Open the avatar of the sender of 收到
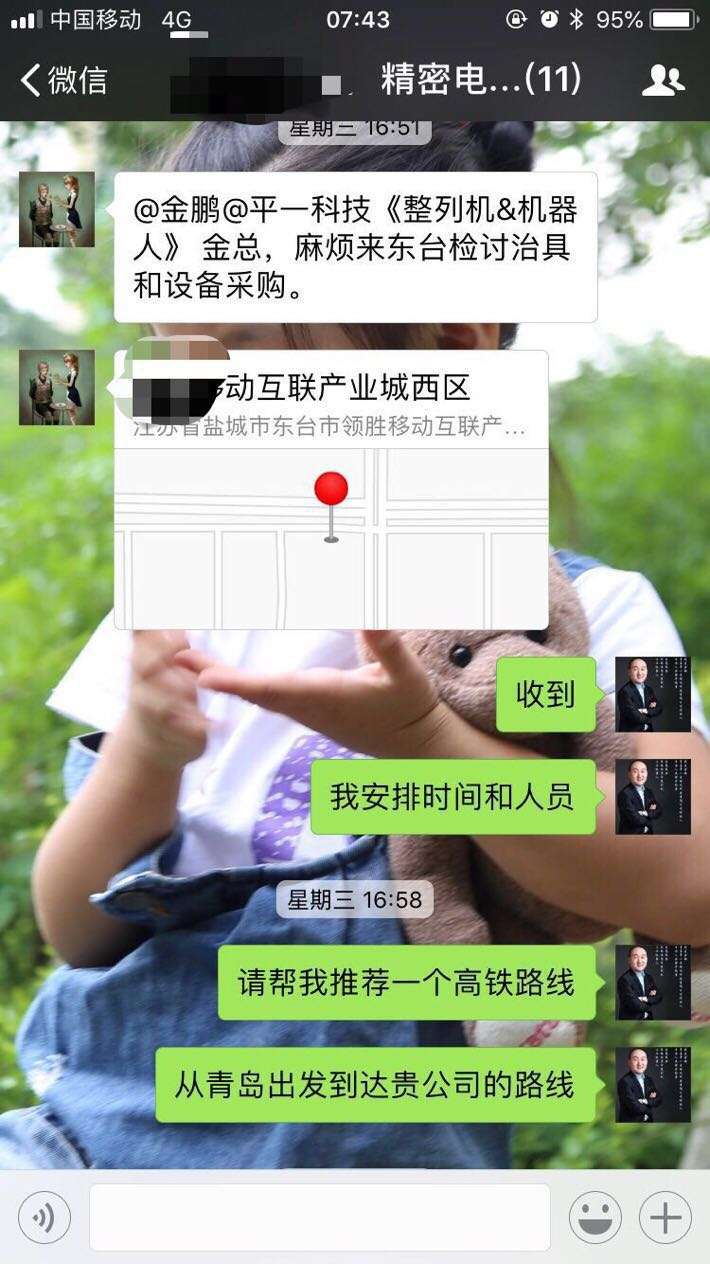The height and width of the screenshot is (1264, 710). [x=652, y=695]
